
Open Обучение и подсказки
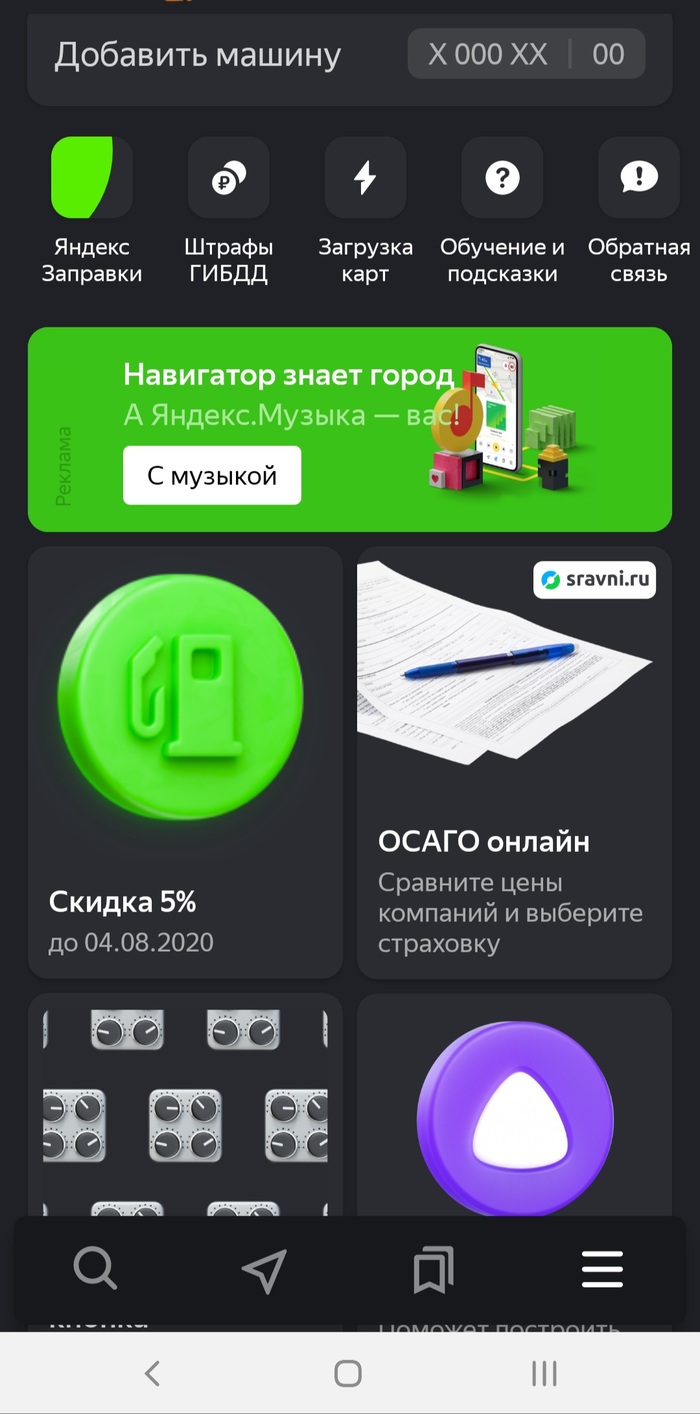coord(502,178)
